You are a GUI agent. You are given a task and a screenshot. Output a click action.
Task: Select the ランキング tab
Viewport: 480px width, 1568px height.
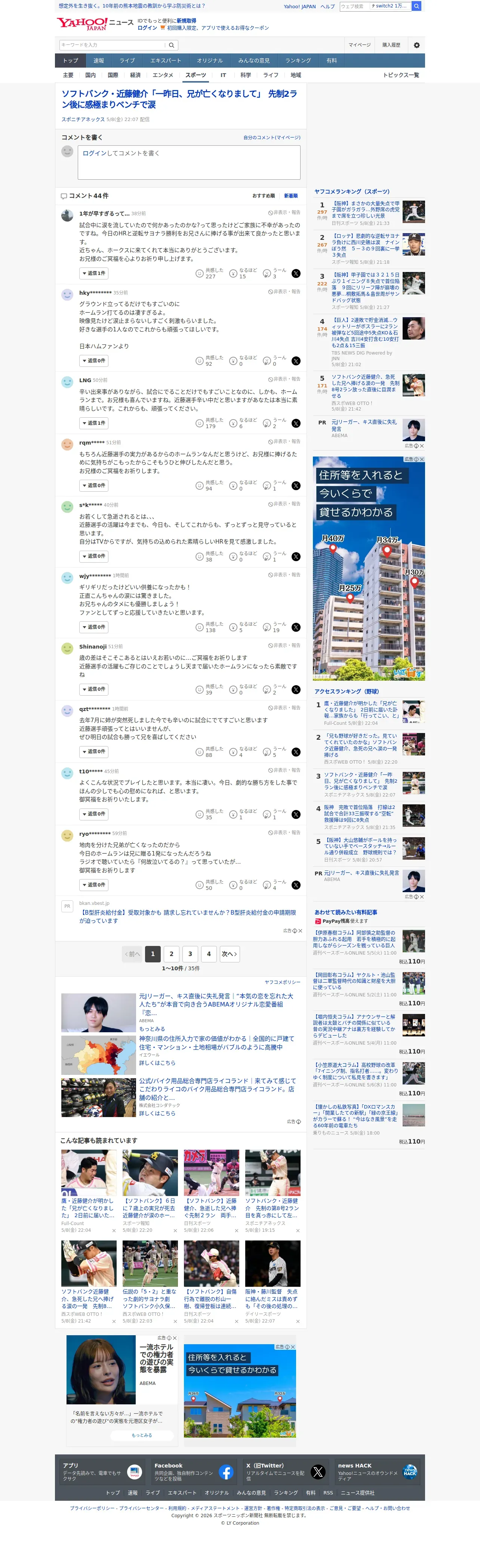pyautogui.click(x=298, y=61)
